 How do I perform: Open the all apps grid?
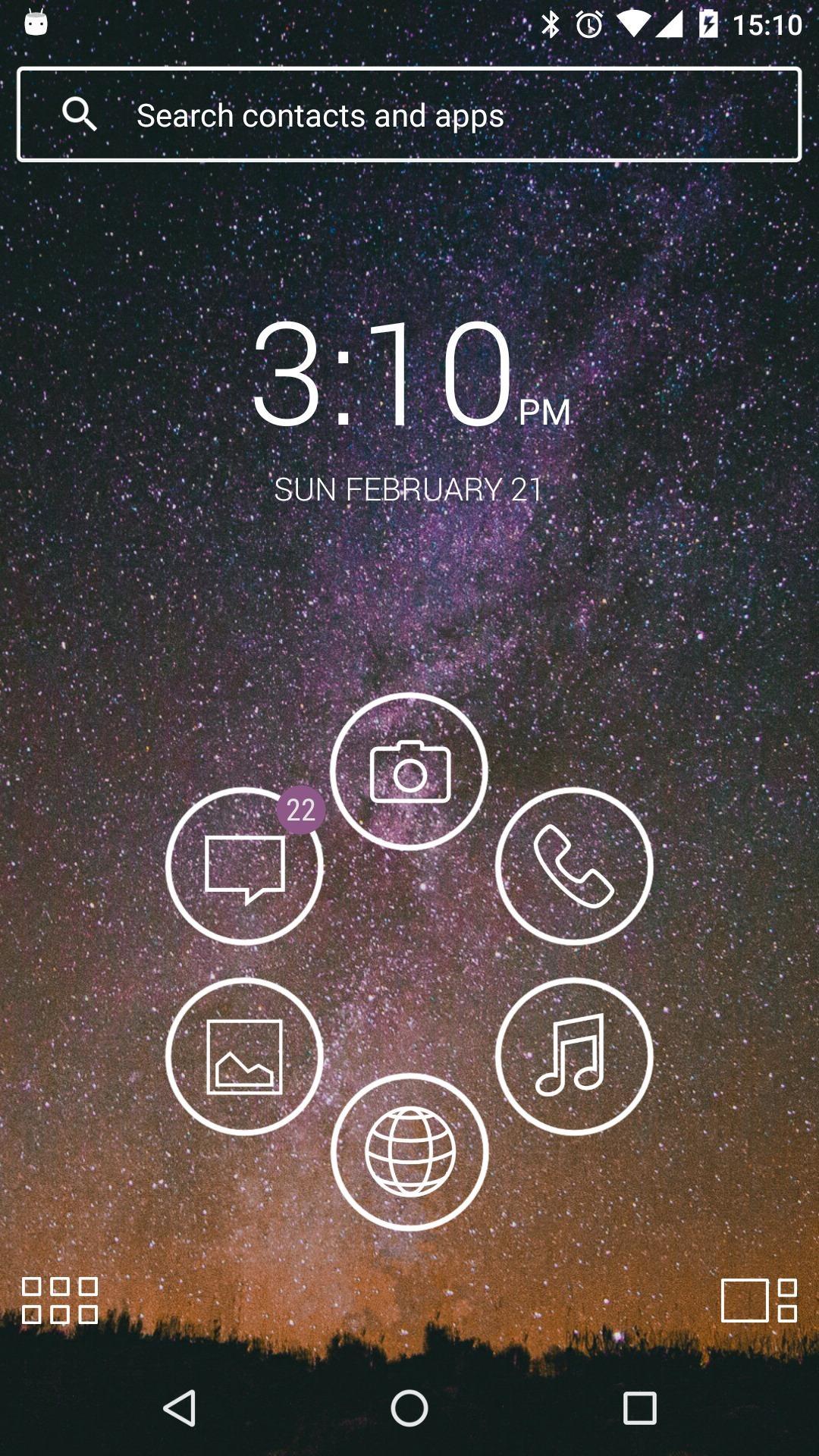point(60,1301)
